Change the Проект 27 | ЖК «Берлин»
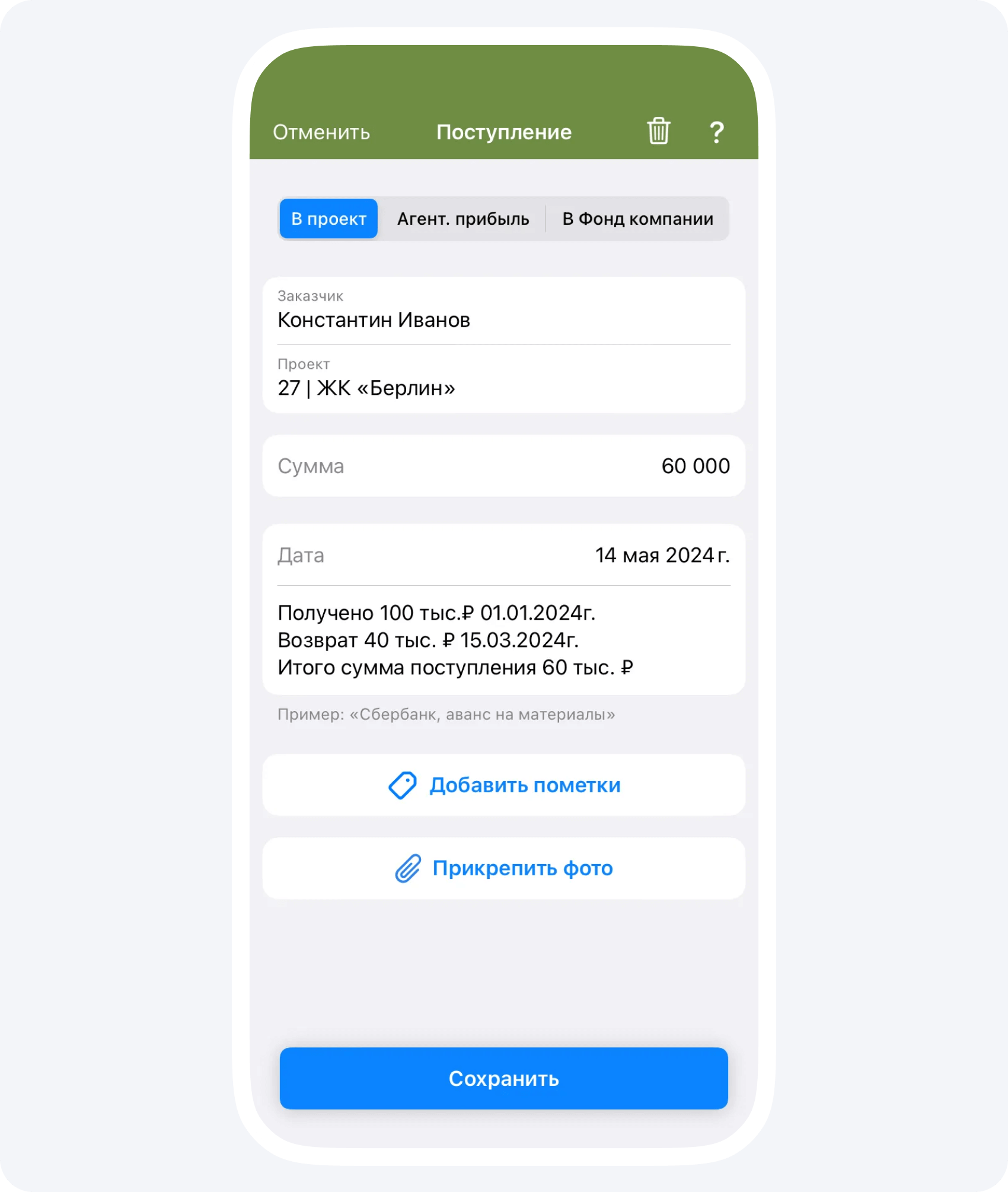This screenshot has height=1192, width=1008. [x=503, y=380]
